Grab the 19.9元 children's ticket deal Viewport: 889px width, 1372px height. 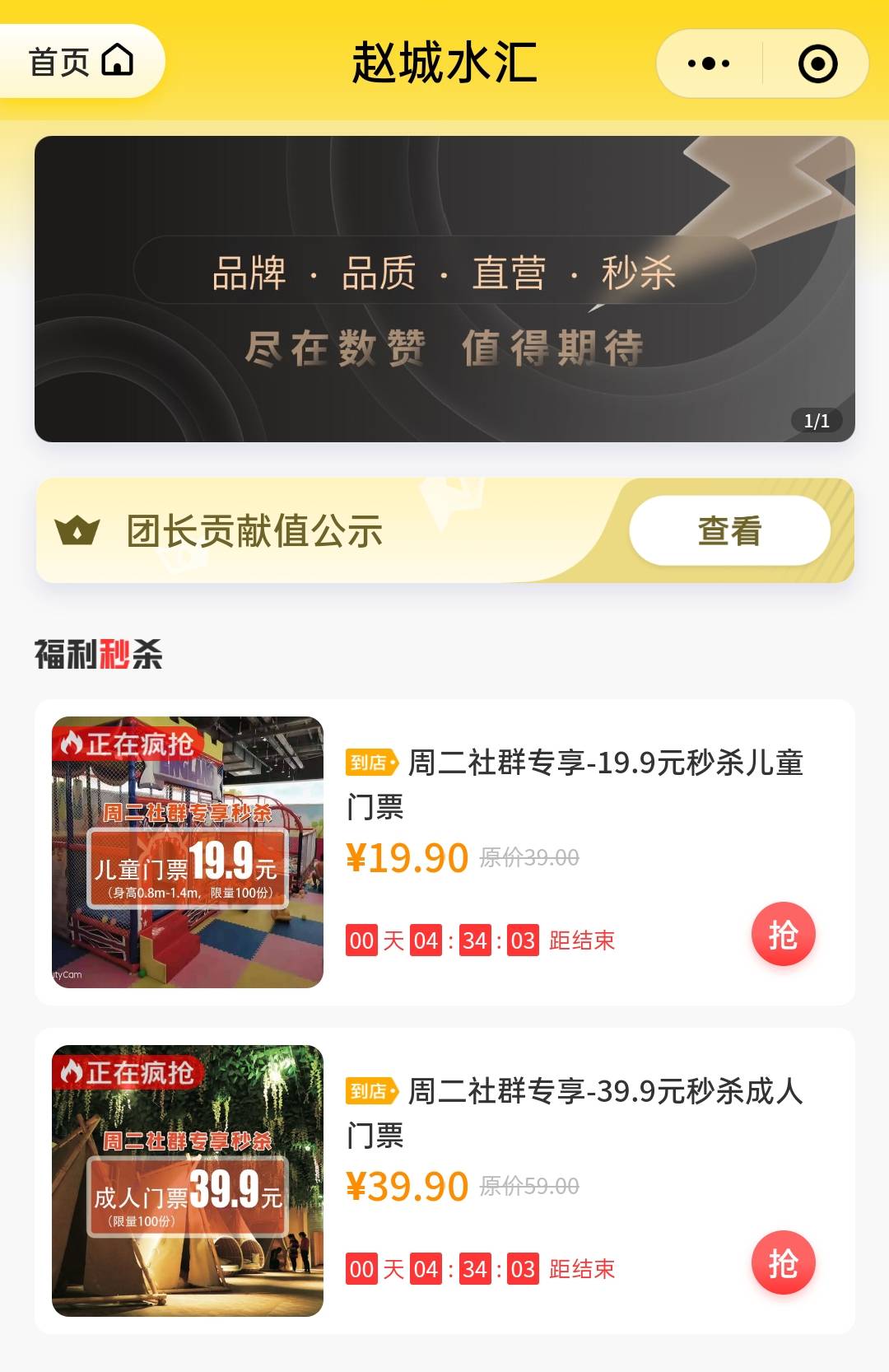[783, 934]
